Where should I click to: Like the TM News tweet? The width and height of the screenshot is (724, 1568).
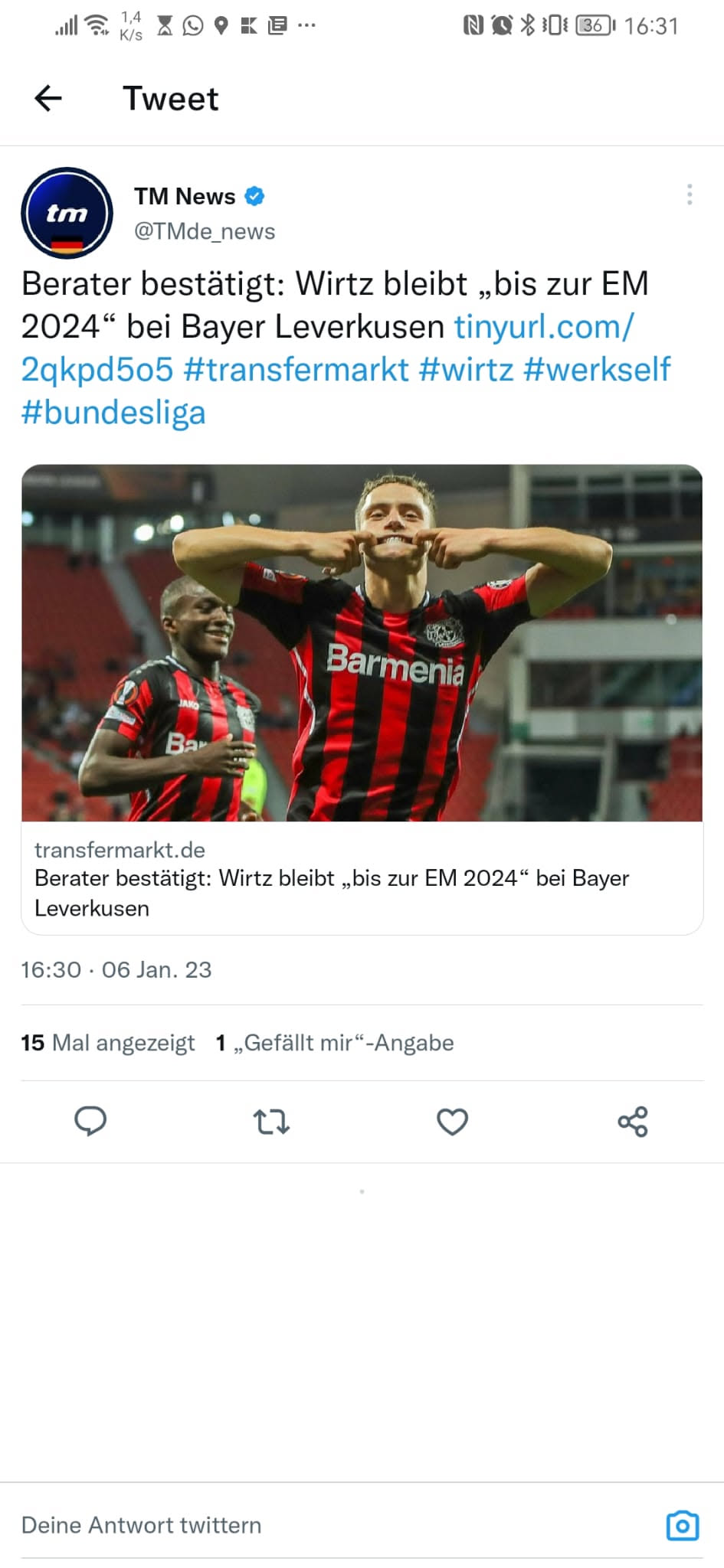coord(452,1122)
